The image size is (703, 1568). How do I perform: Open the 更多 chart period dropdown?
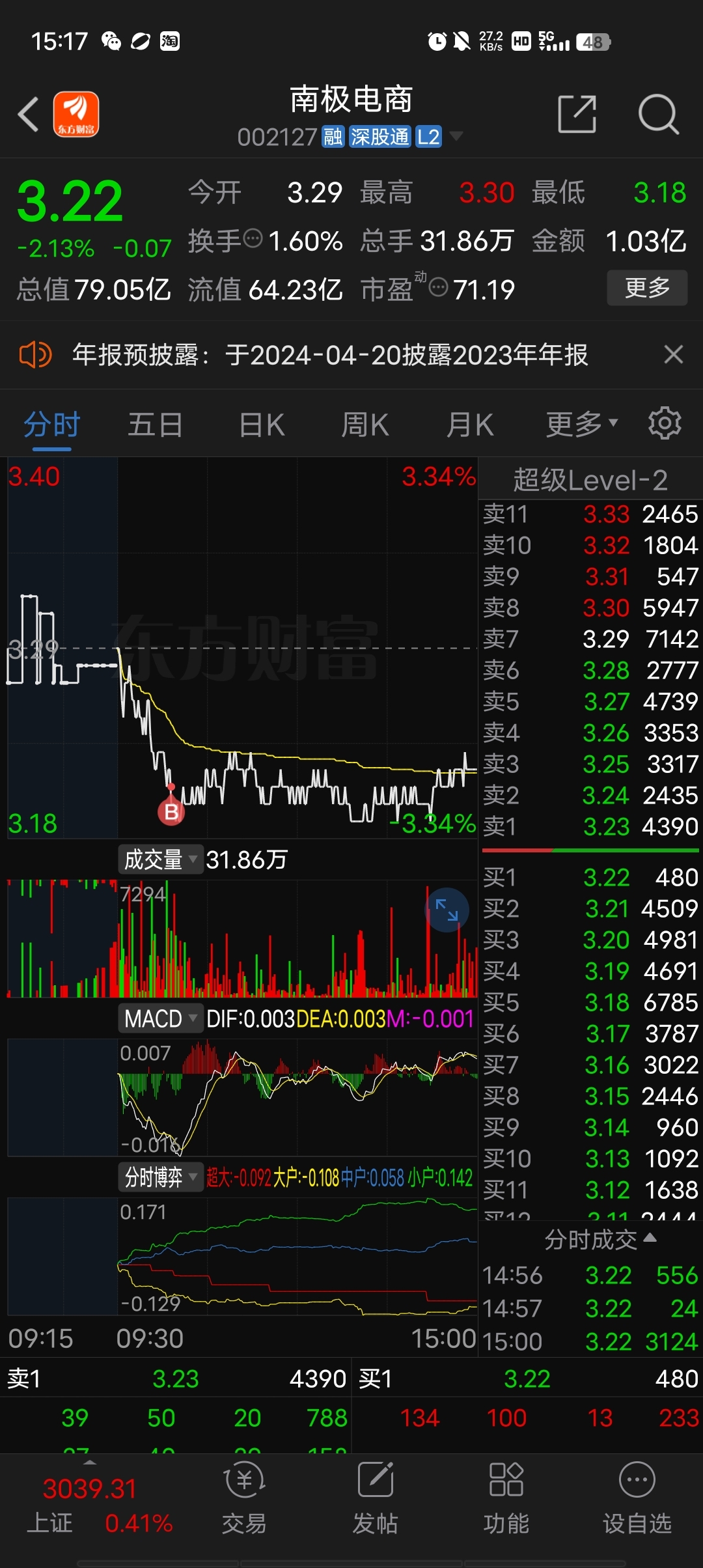(581, 425)
